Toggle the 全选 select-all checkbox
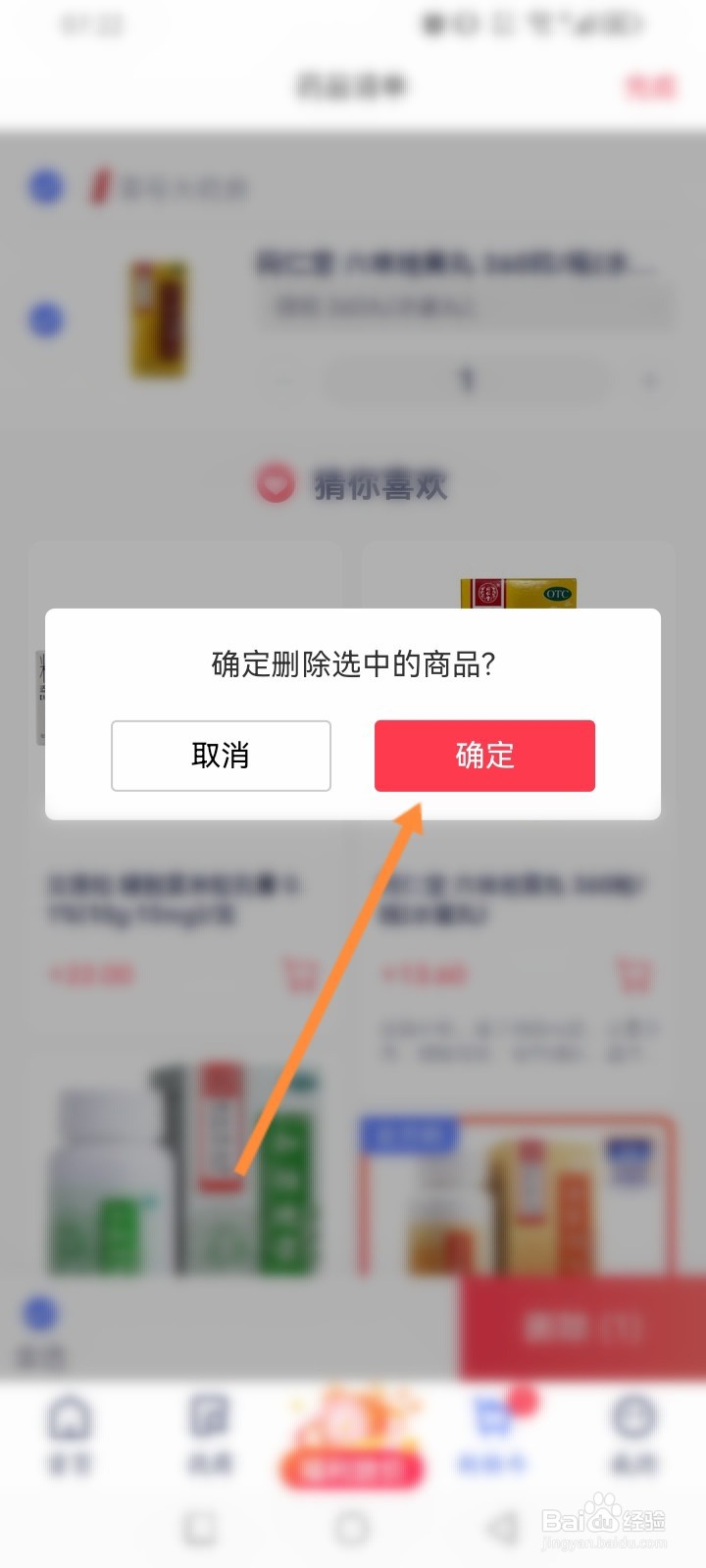 point(39,1313)
